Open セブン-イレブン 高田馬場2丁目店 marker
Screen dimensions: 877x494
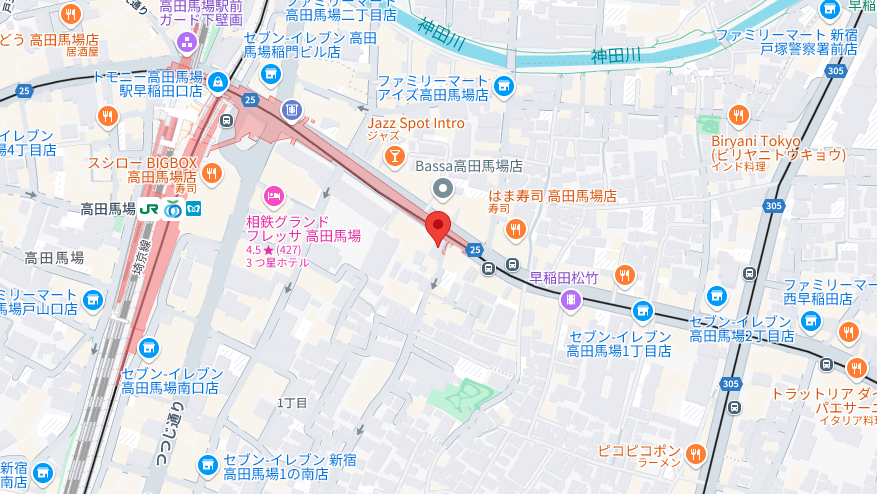pos(811,322)
